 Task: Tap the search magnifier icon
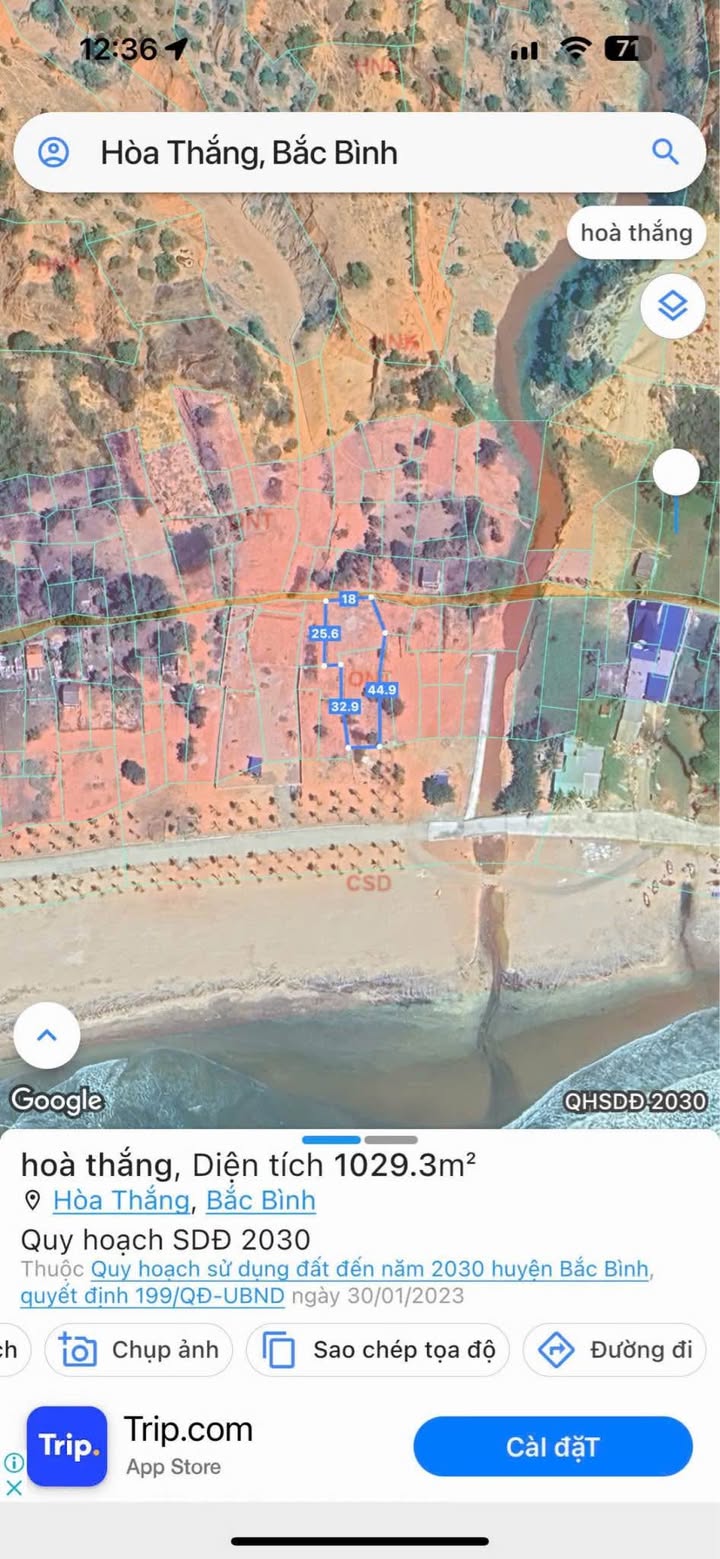[665, 152]
